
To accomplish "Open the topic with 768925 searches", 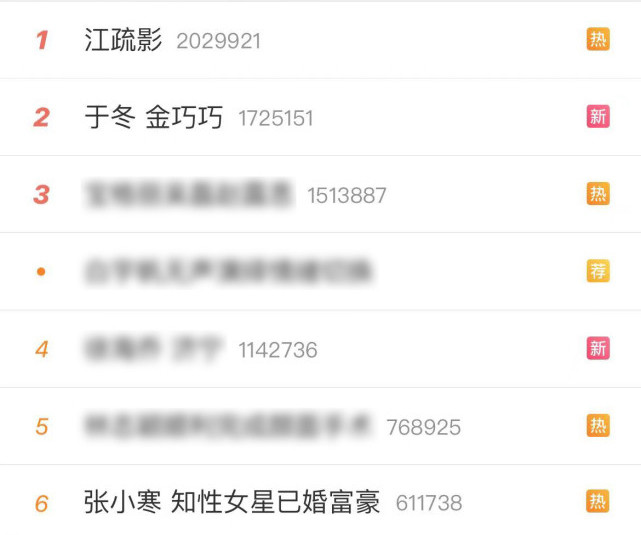I will point(228,426).
